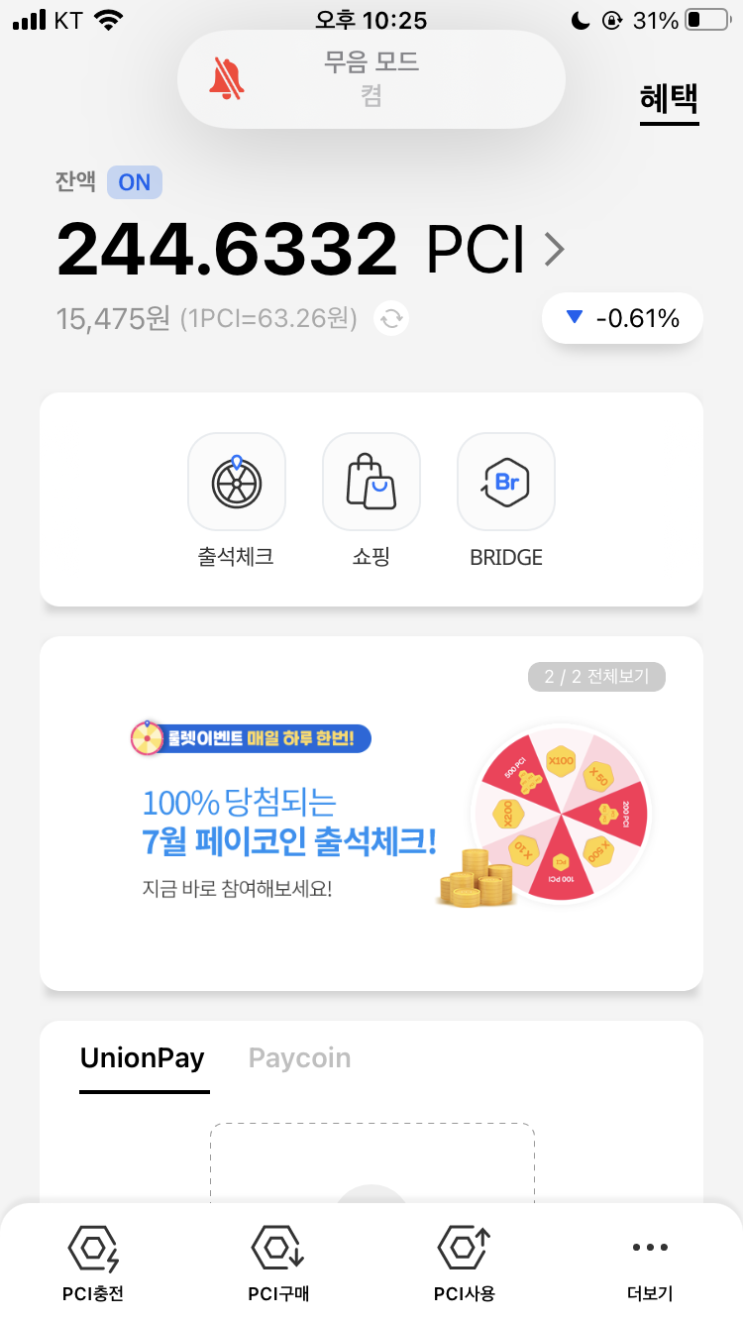Open 출석체크 attendance check
This screenshot has width=743, height=1322.
pyautogui.click(x=236, y=500)
